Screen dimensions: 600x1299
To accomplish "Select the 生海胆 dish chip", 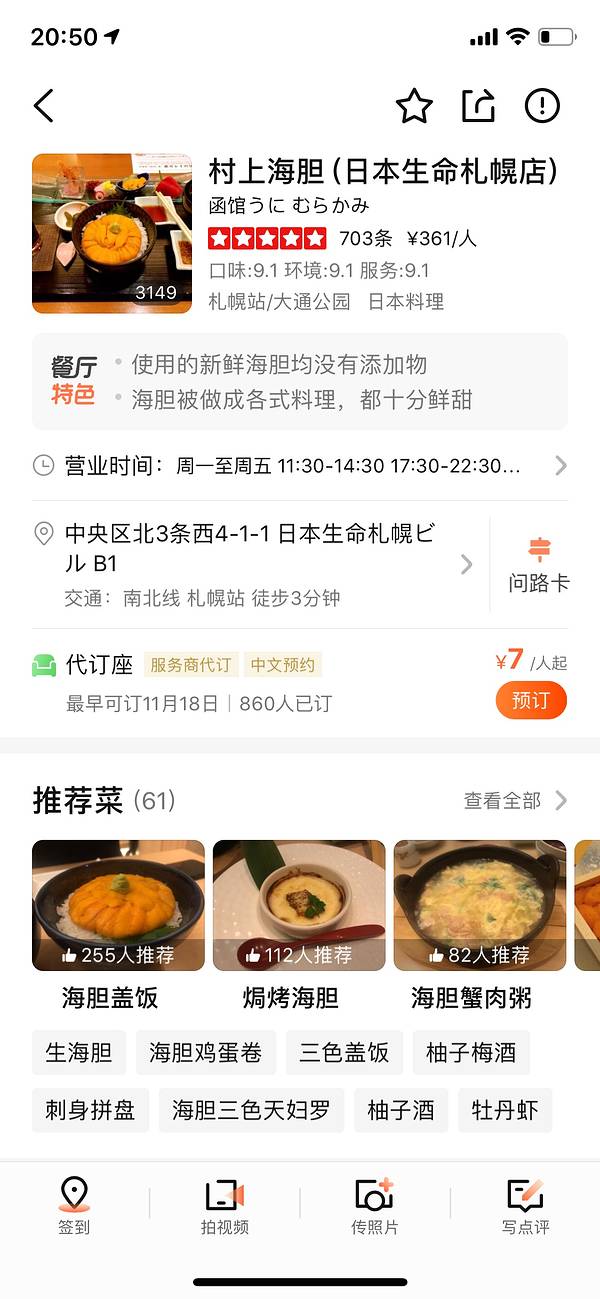I will (79, 1052).
